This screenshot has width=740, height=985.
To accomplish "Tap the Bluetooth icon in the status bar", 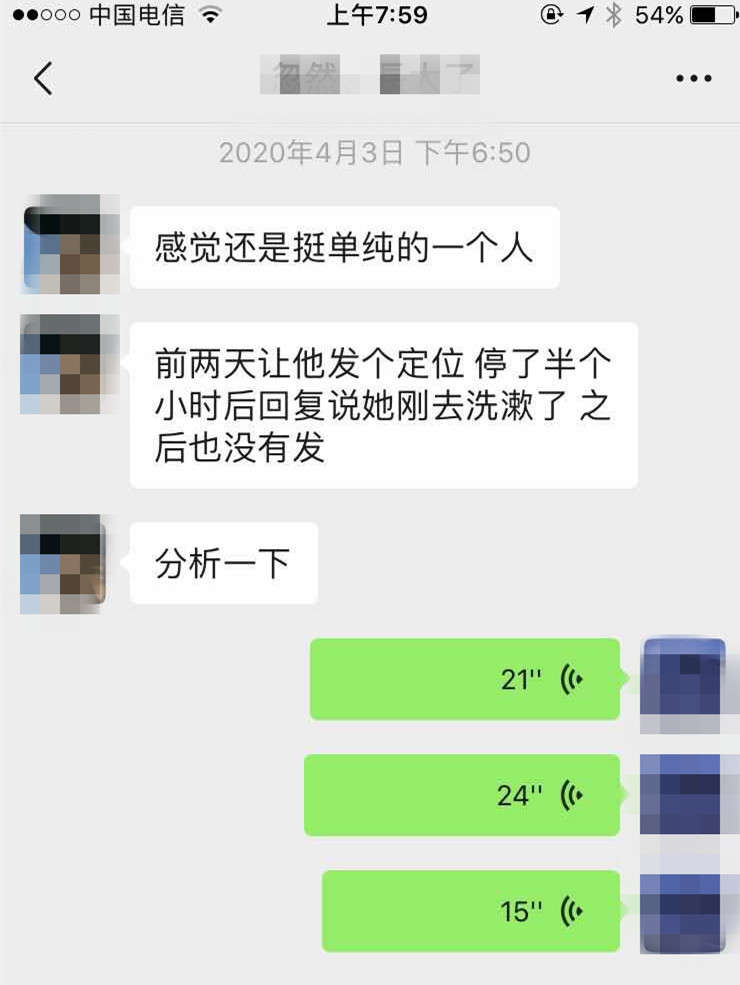I will pos(613,15).
